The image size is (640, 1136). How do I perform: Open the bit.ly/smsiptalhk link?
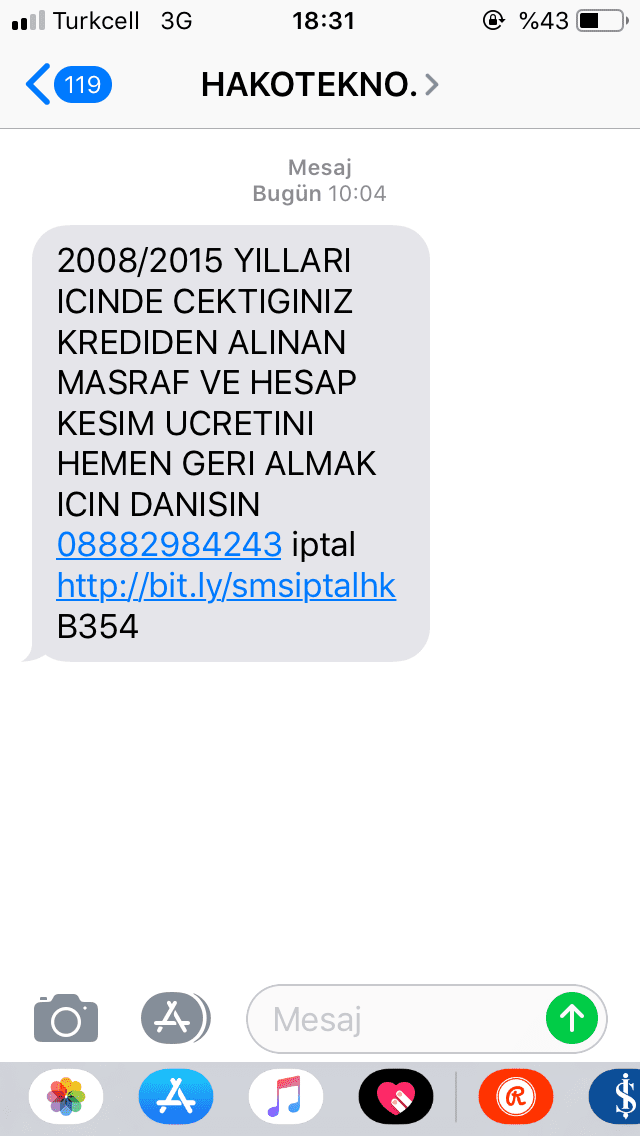(x=226, y=587)
